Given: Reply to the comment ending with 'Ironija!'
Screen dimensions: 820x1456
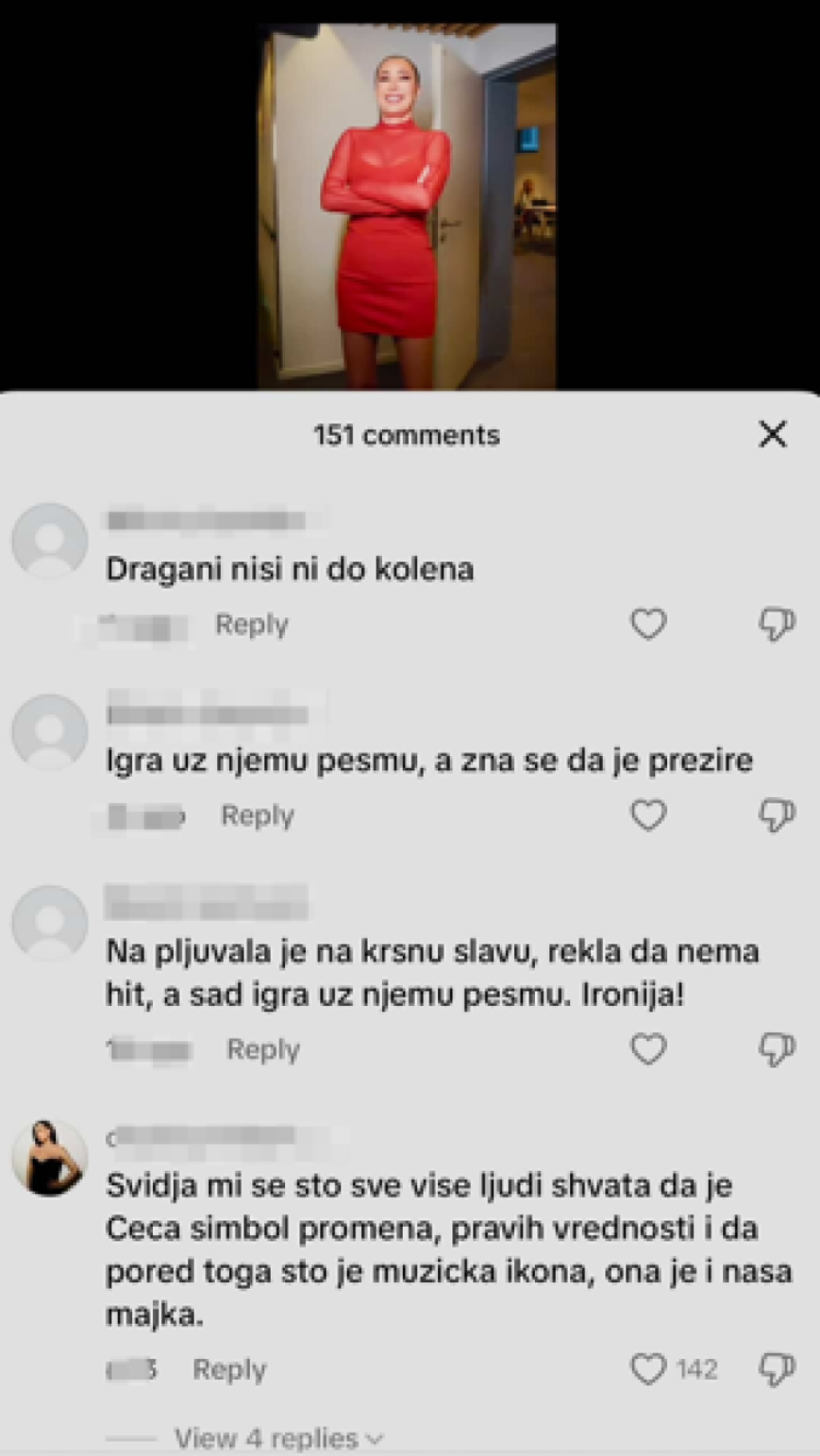Looking at the screenshot, I should point(263,1050).
